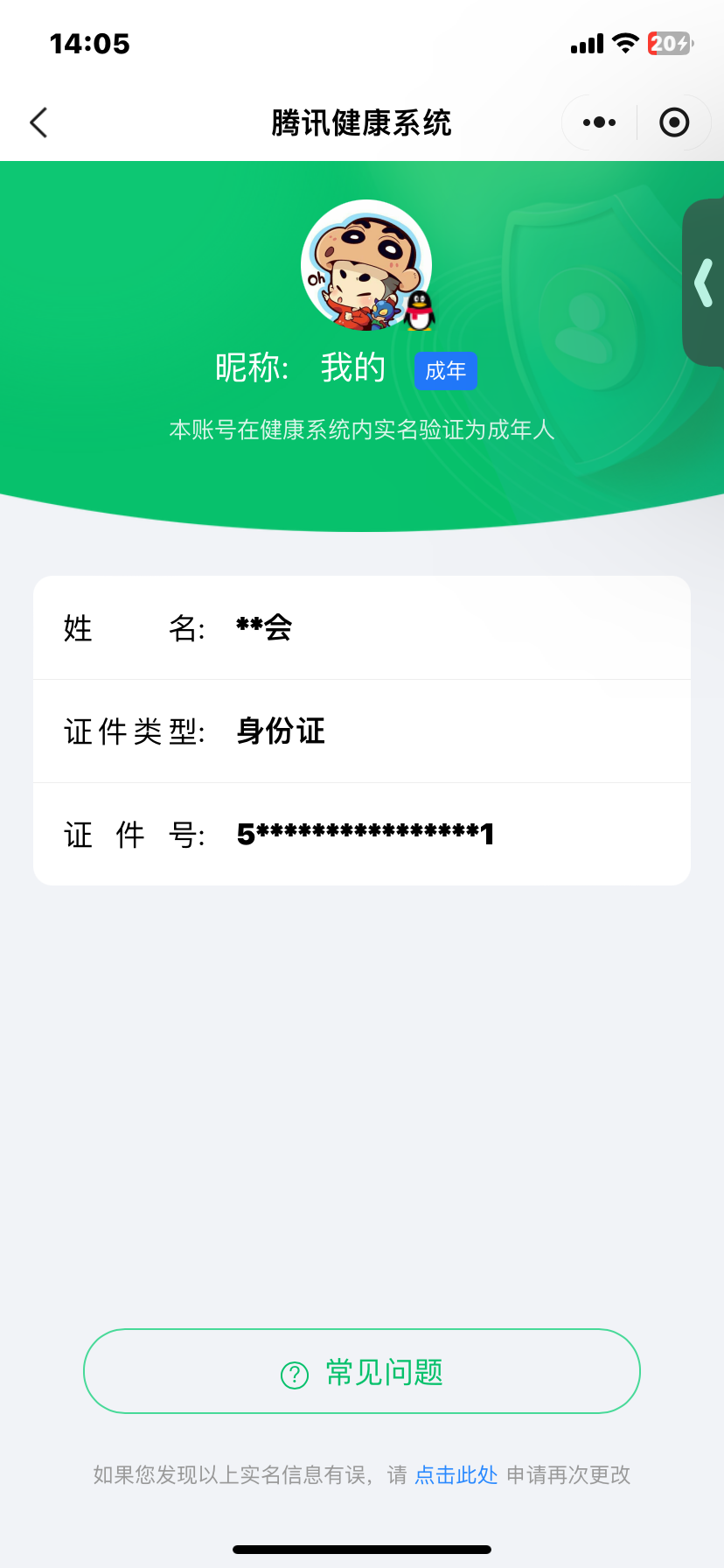724x1568 pixels.
Task: Tap 点击此处 link to request changes
Action: click(x=456, y=1475)
